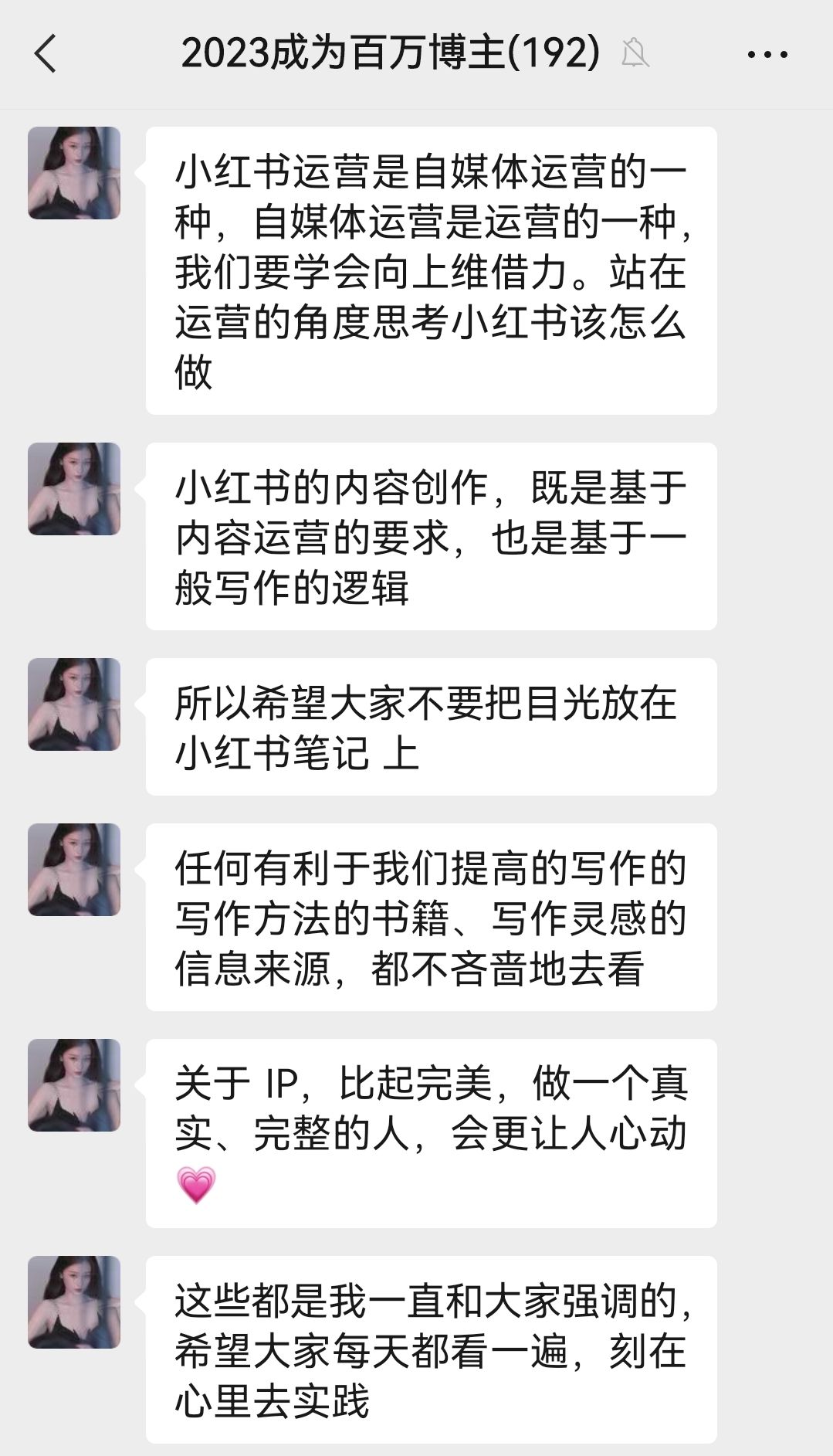Open sender's avatar beside the 小红书运营是自媒体运营 message
This screenshot has height=1456, width=833.
click(74, 173)
